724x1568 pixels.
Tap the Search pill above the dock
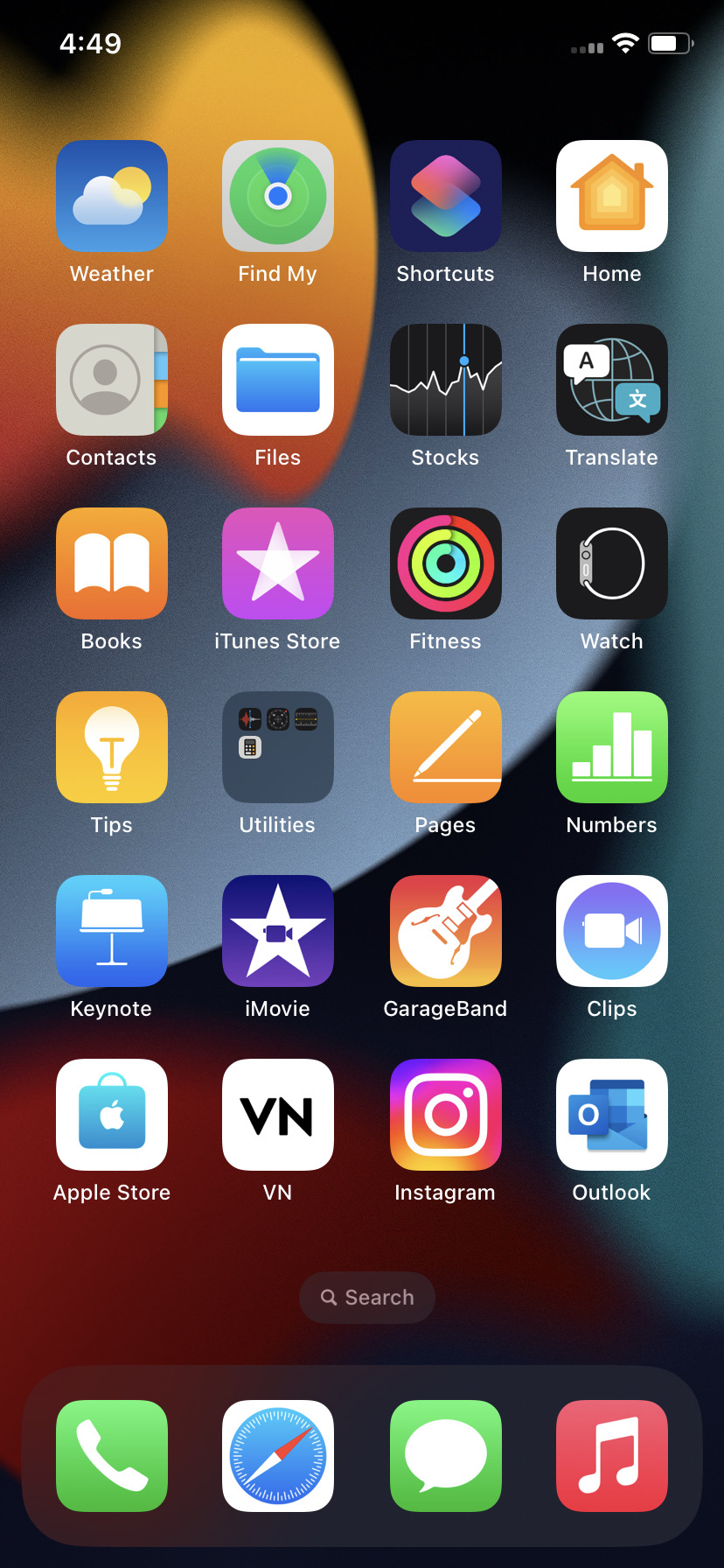(367, 1297)
